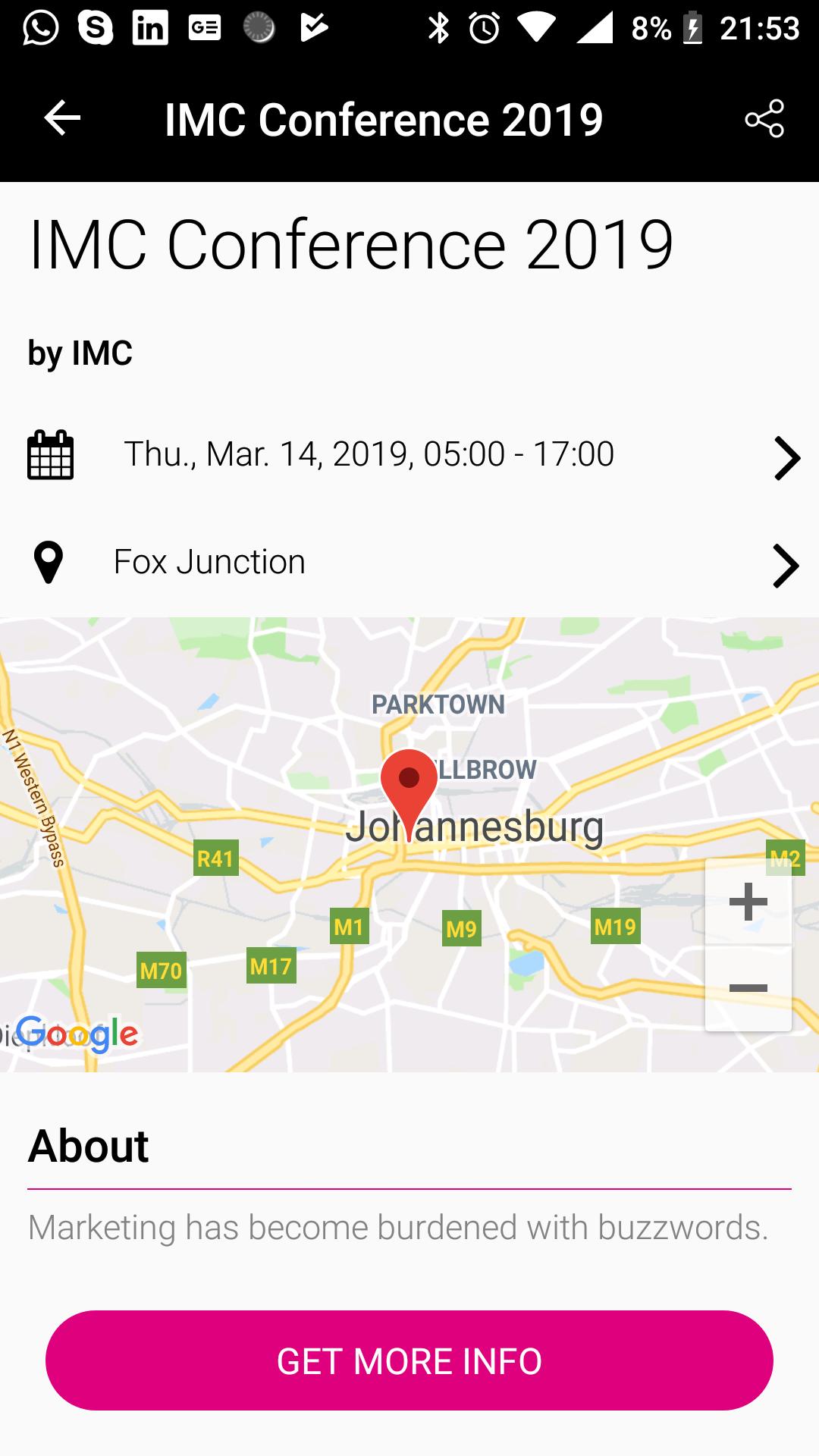819x1456 pixels.
Task: Tap Fox Junction text to toggle details
Action: coord(209,561)
